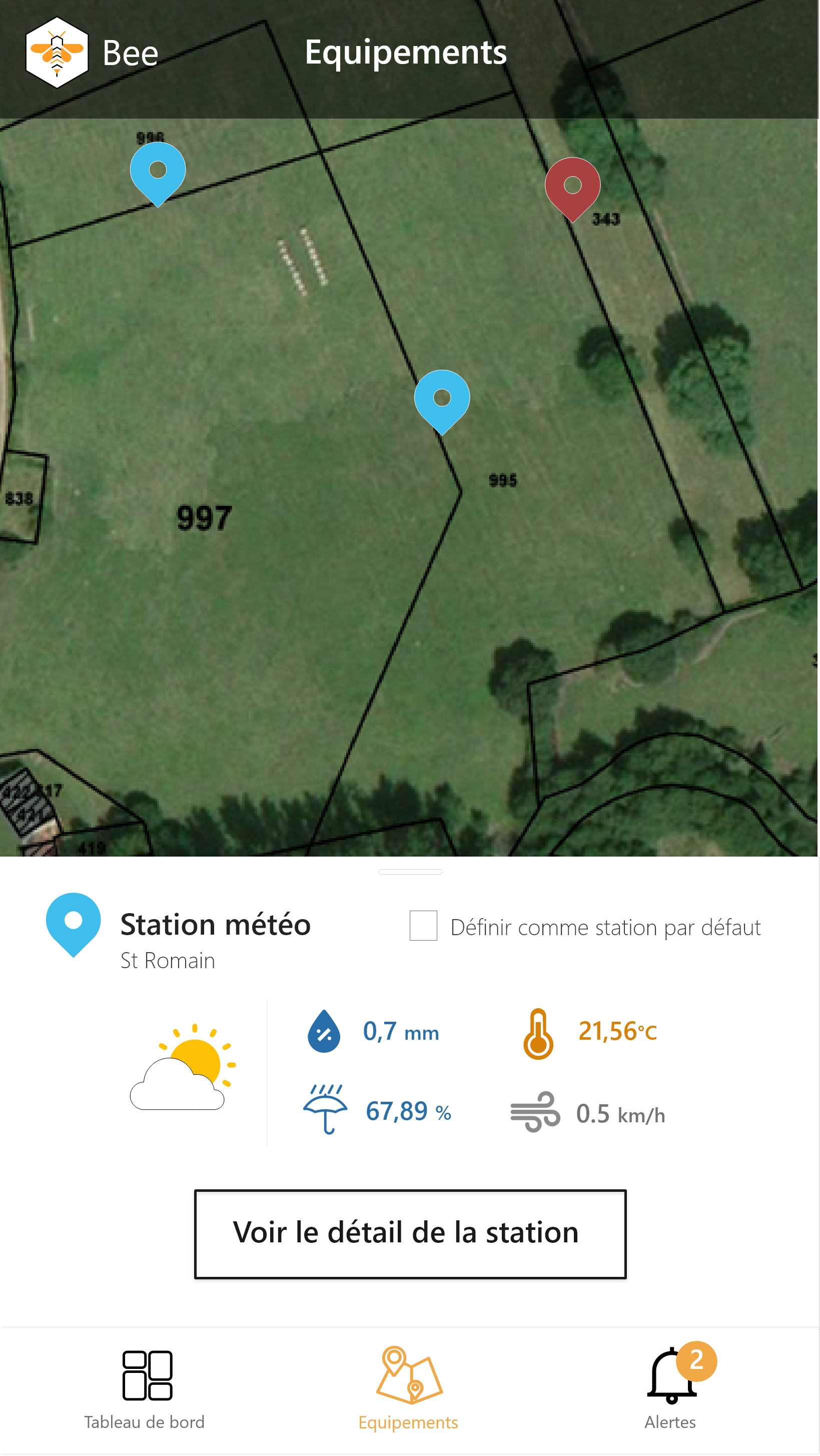Open 'Voir le détail de la station'

410,1234
